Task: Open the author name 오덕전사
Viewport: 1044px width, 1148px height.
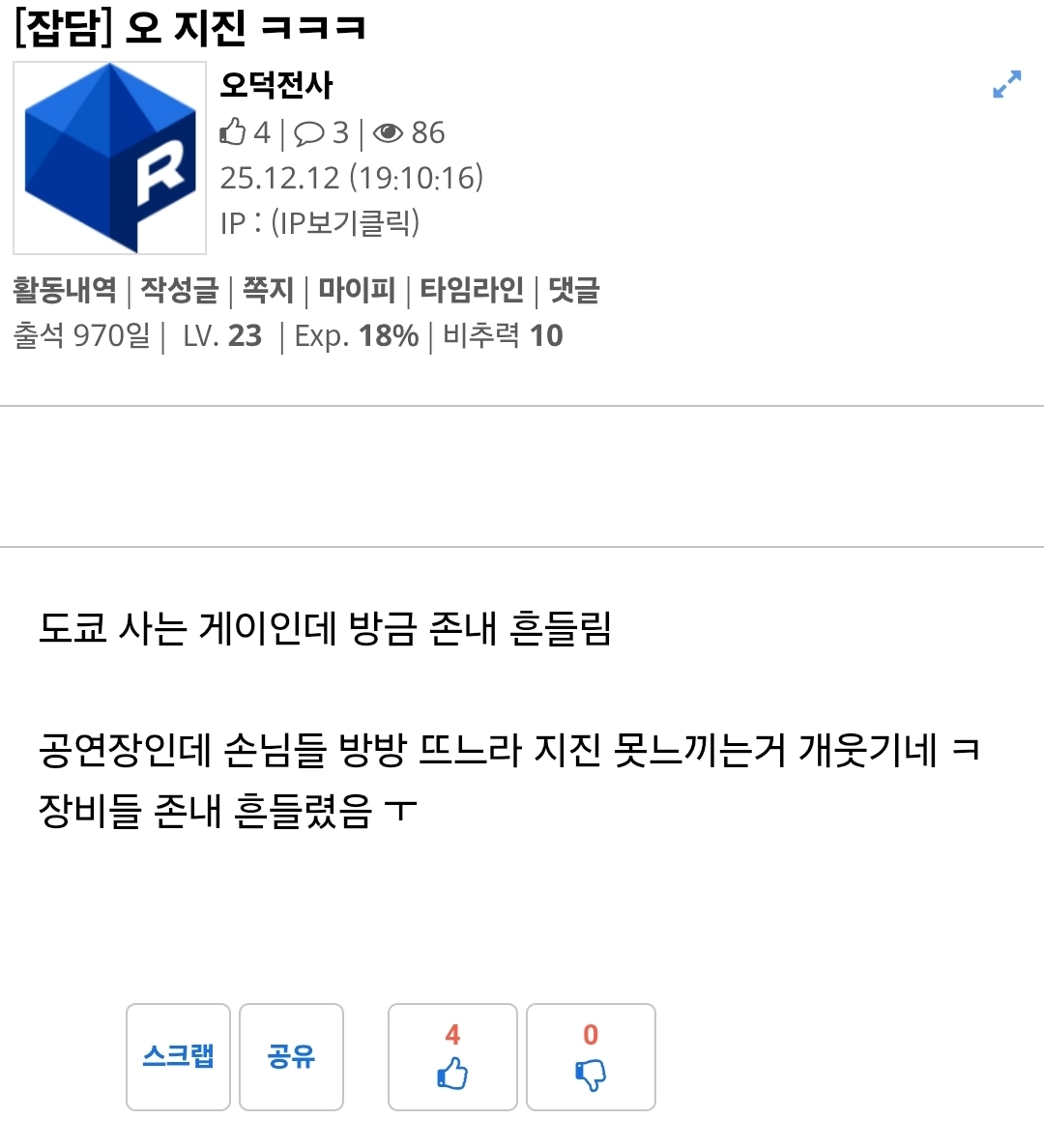Action: click(276, 85)
